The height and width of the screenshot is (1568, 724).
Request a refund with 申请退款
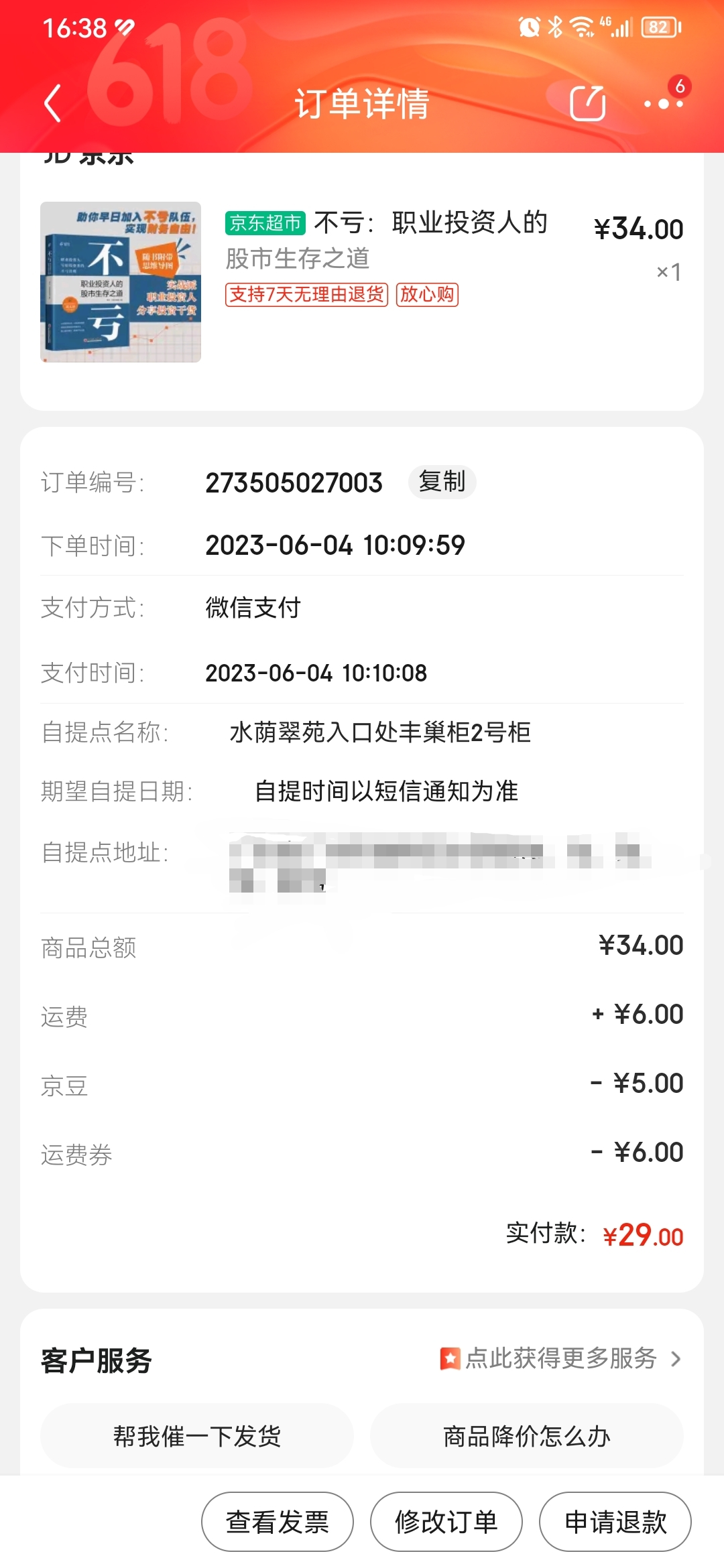pos(615,1522)
